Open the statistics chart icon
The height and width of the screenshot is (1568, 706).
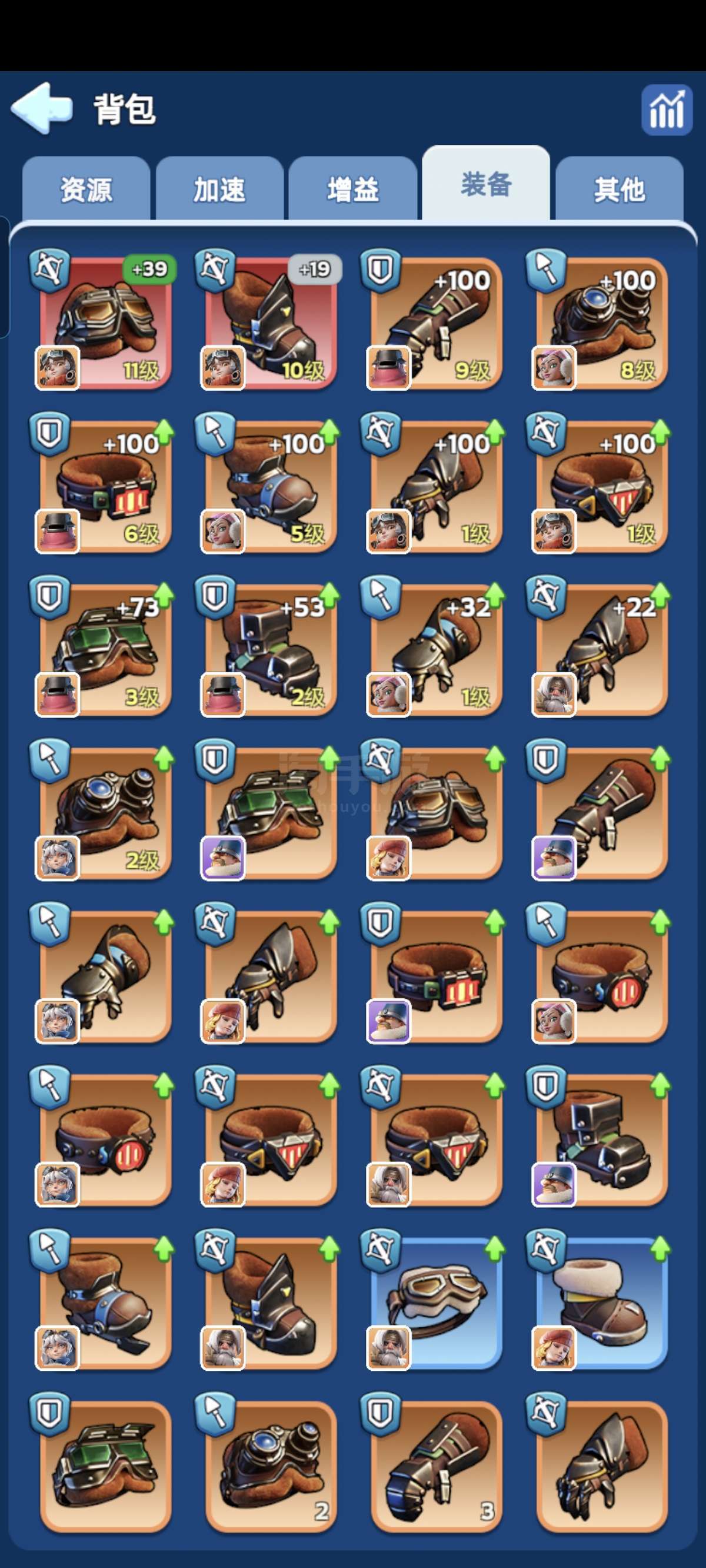[667, 109]
